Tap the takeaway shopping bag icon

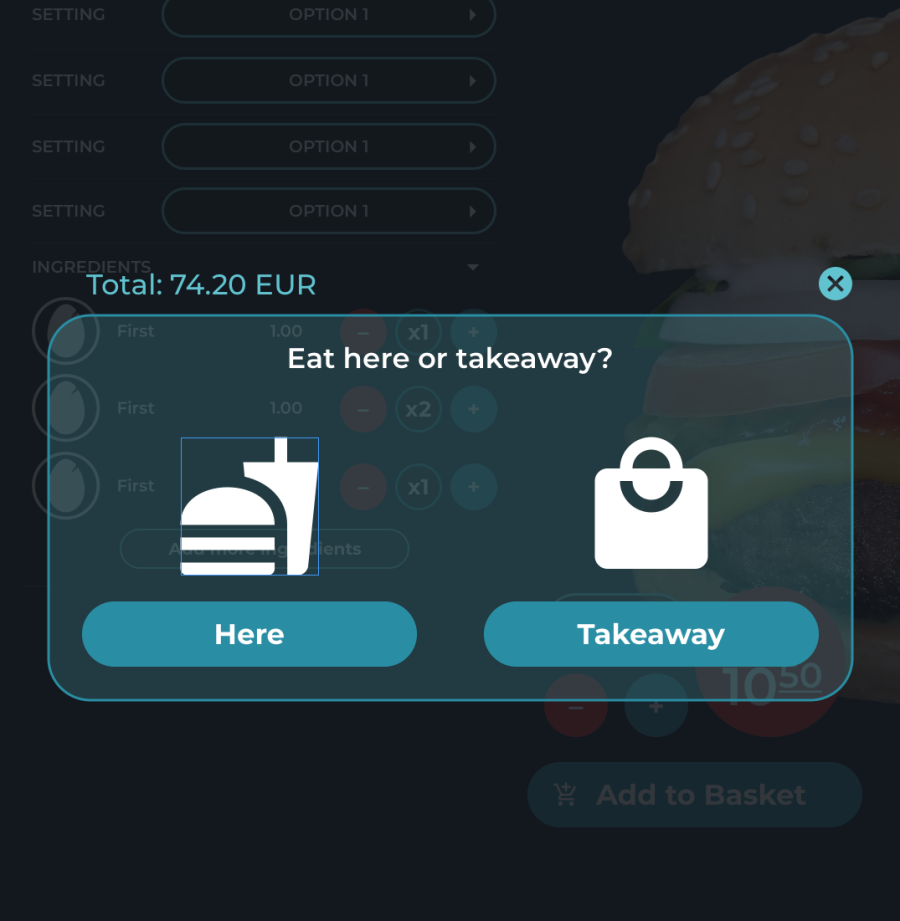(x=651, y=505)
